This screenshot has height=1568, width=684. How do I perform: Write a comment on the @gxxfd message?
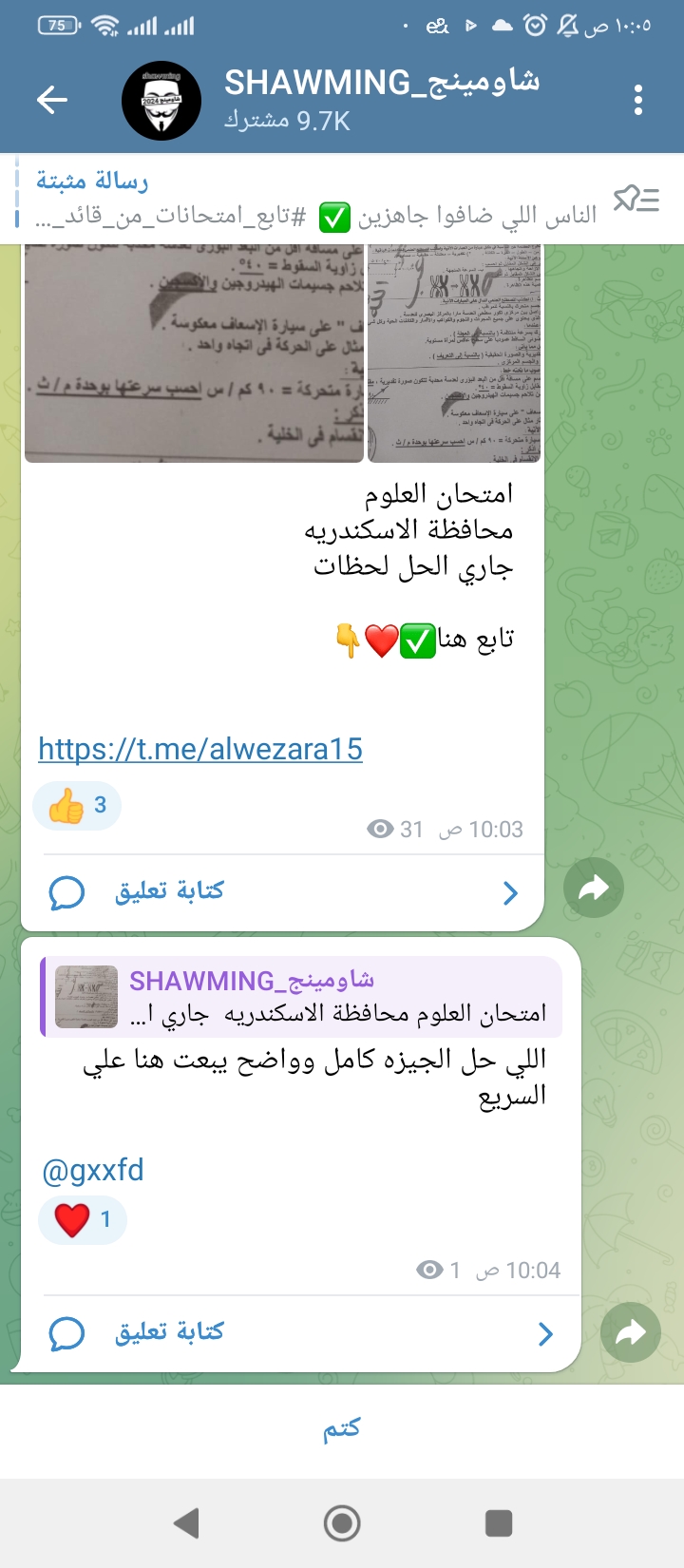tap(169, 1332)
